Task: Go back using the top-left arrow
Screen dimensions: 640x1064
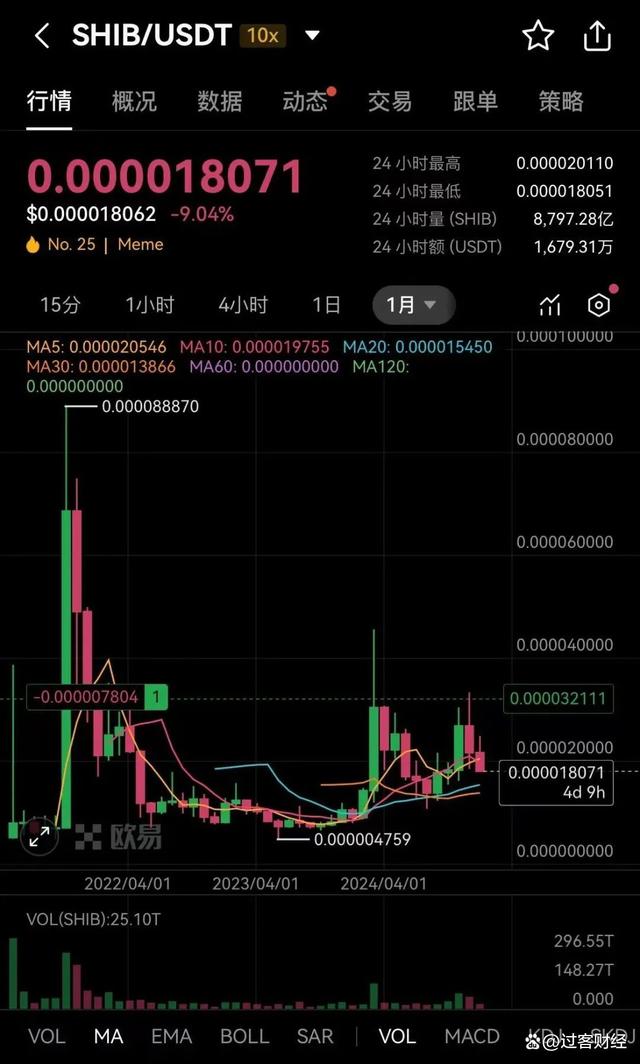Action: coord(42,37)
